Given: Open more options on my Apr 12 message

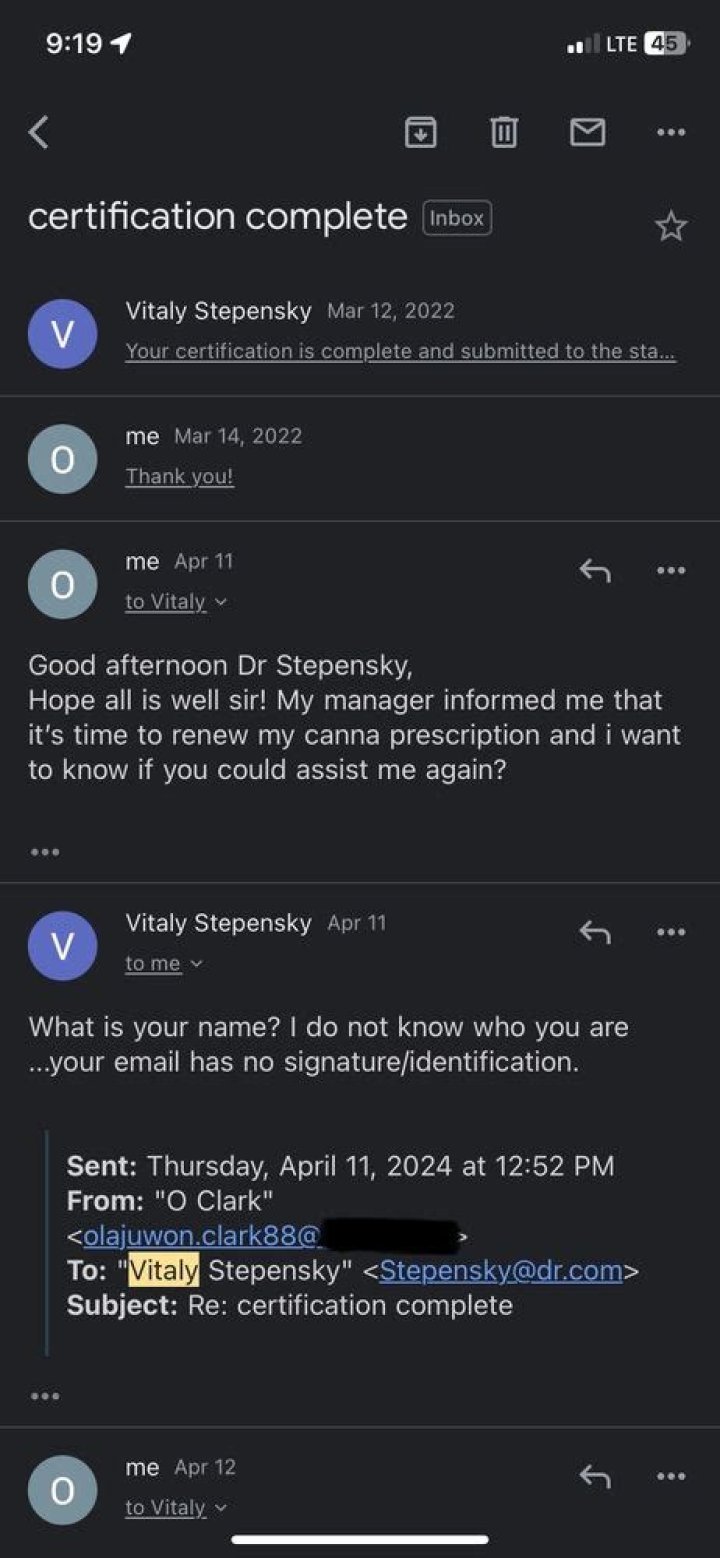Looking at the screenshot, I should pyautogui.click(x=670, y=1476).
